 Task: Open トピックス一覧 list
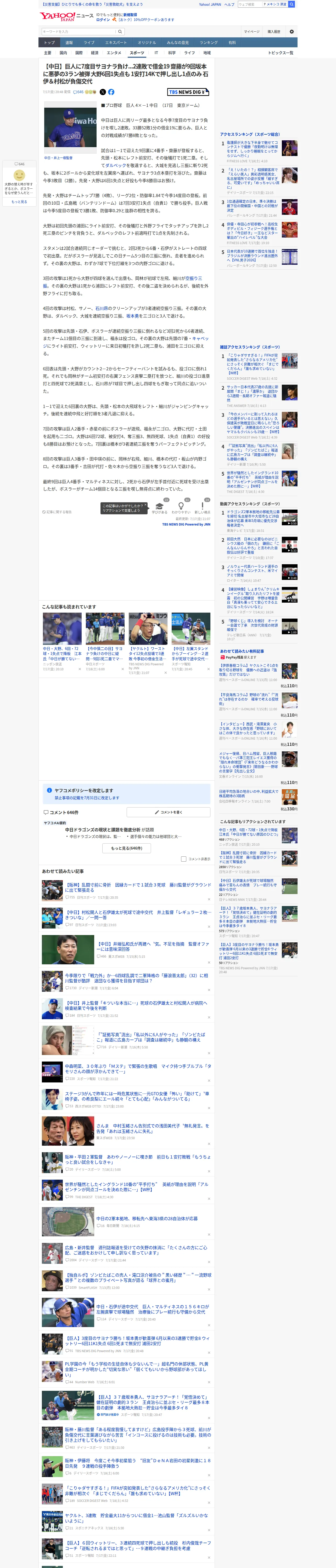point(281,53)
